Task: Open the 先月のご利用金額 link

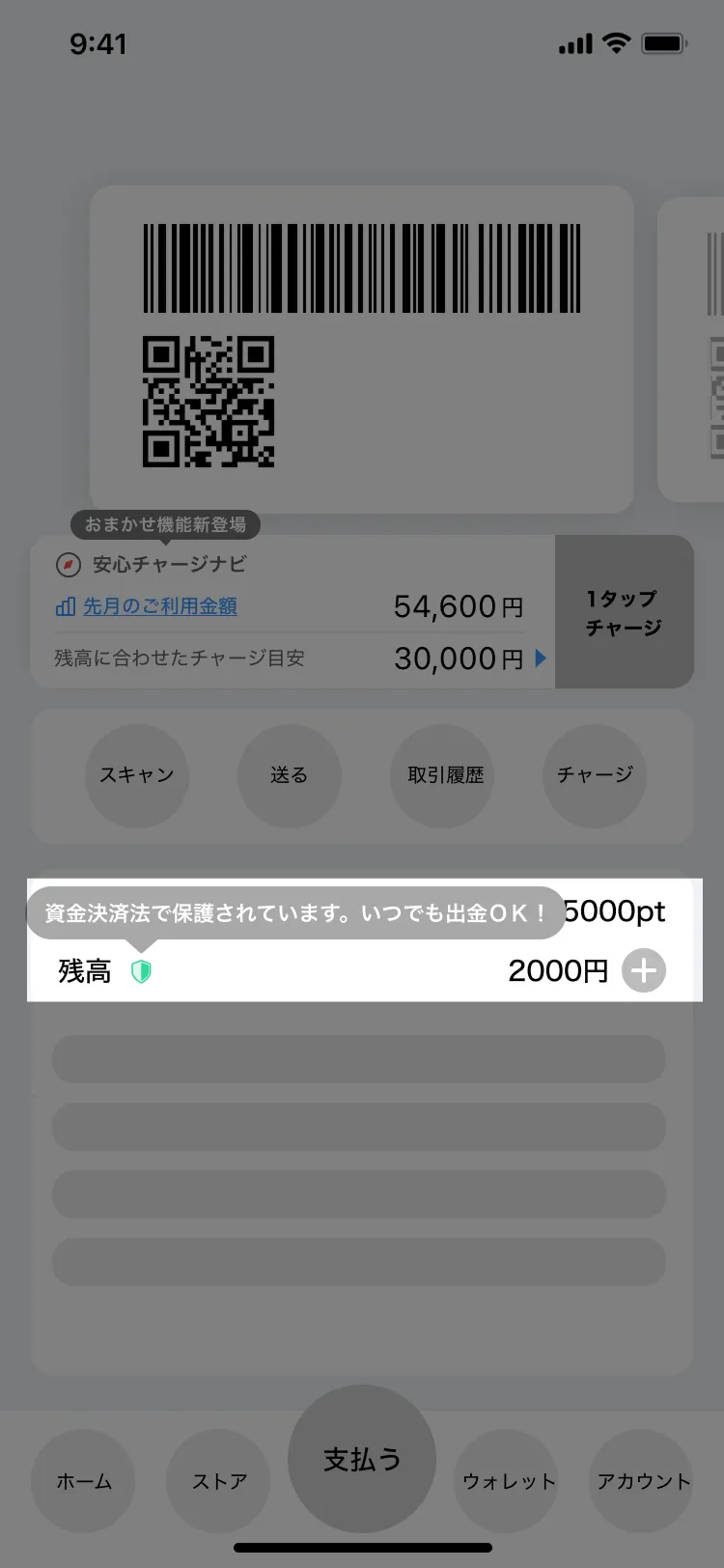Action: pyautogui.click(x=159, y=606)
